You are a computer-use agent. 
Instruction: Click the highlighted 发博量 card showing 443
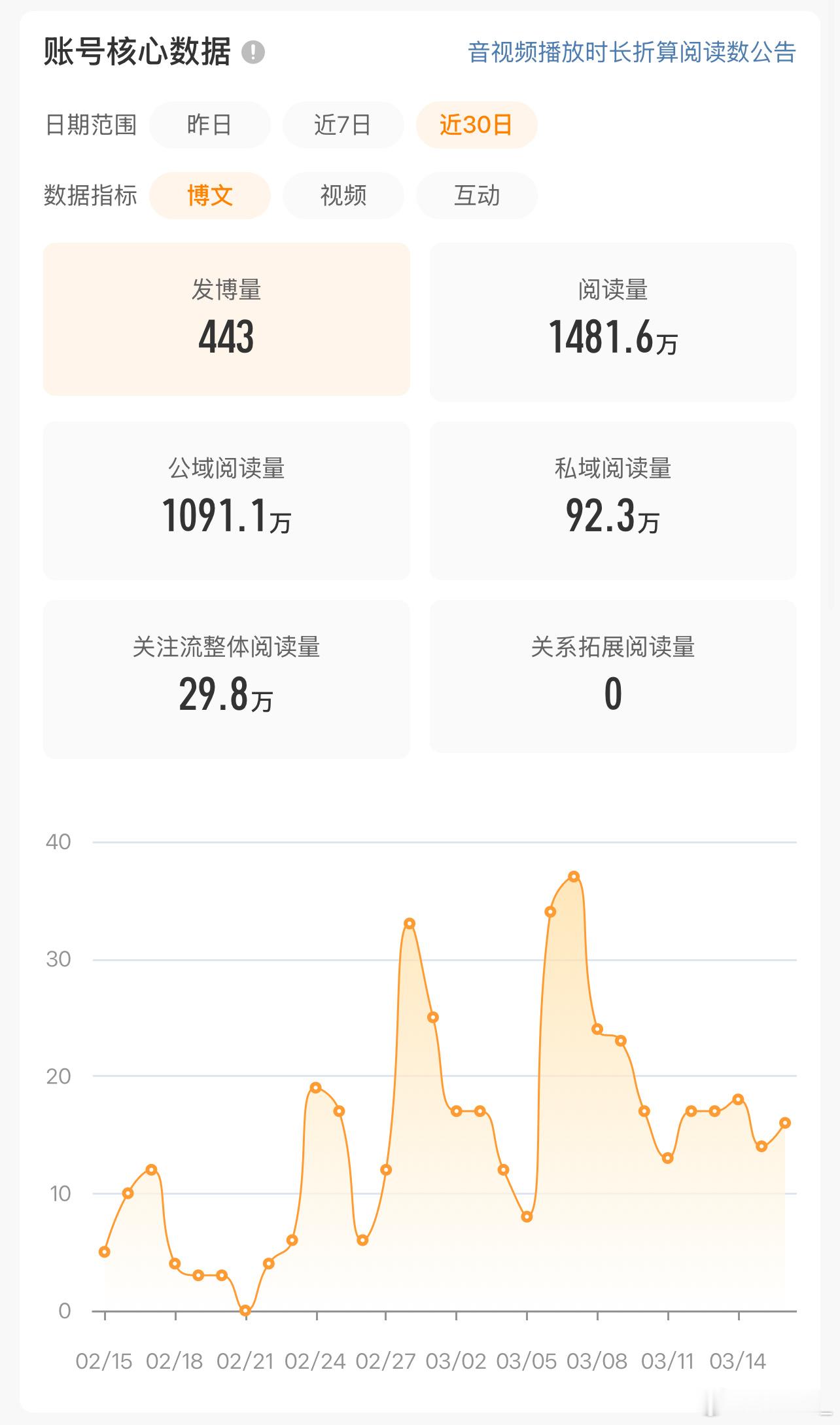[x=226, y=319]
